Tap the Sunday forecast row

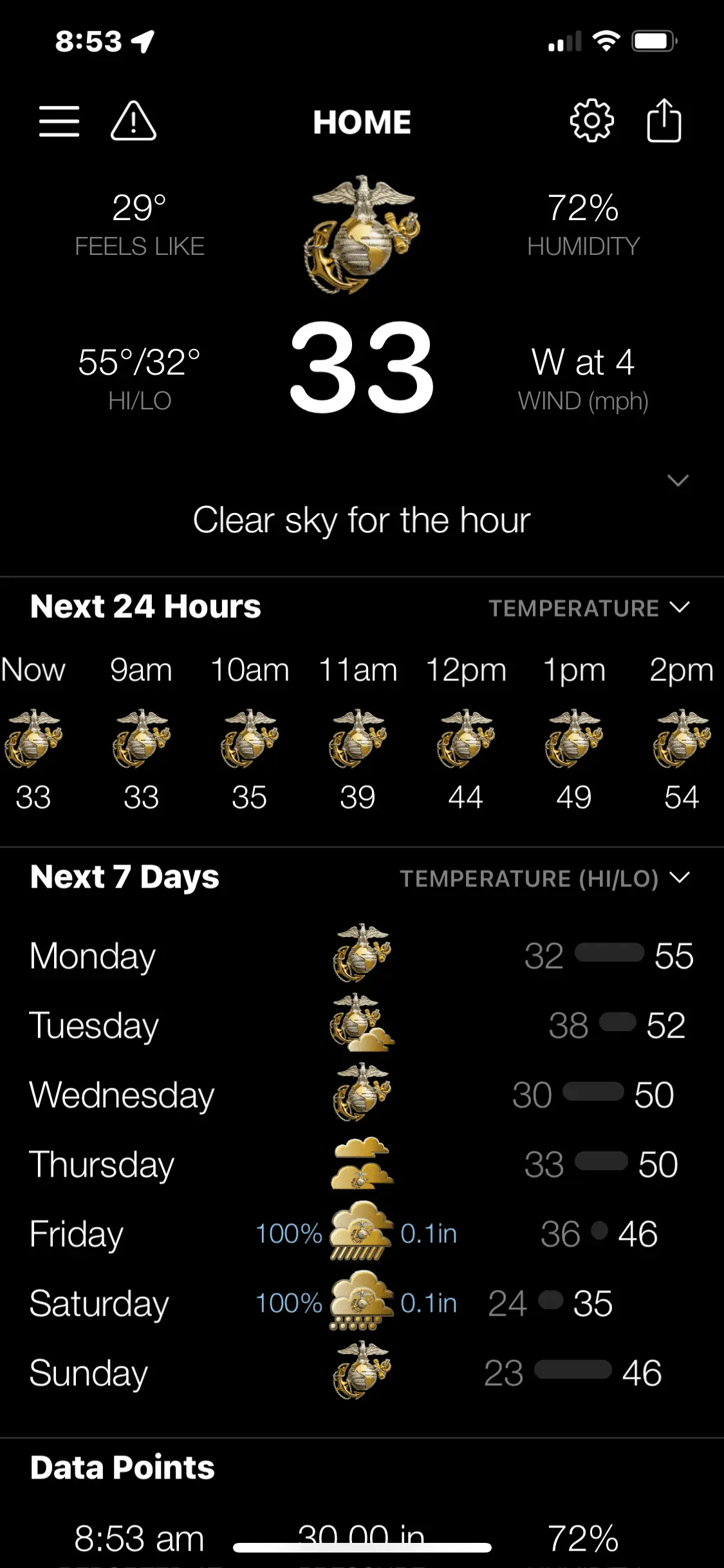(x=362, y=1372)
